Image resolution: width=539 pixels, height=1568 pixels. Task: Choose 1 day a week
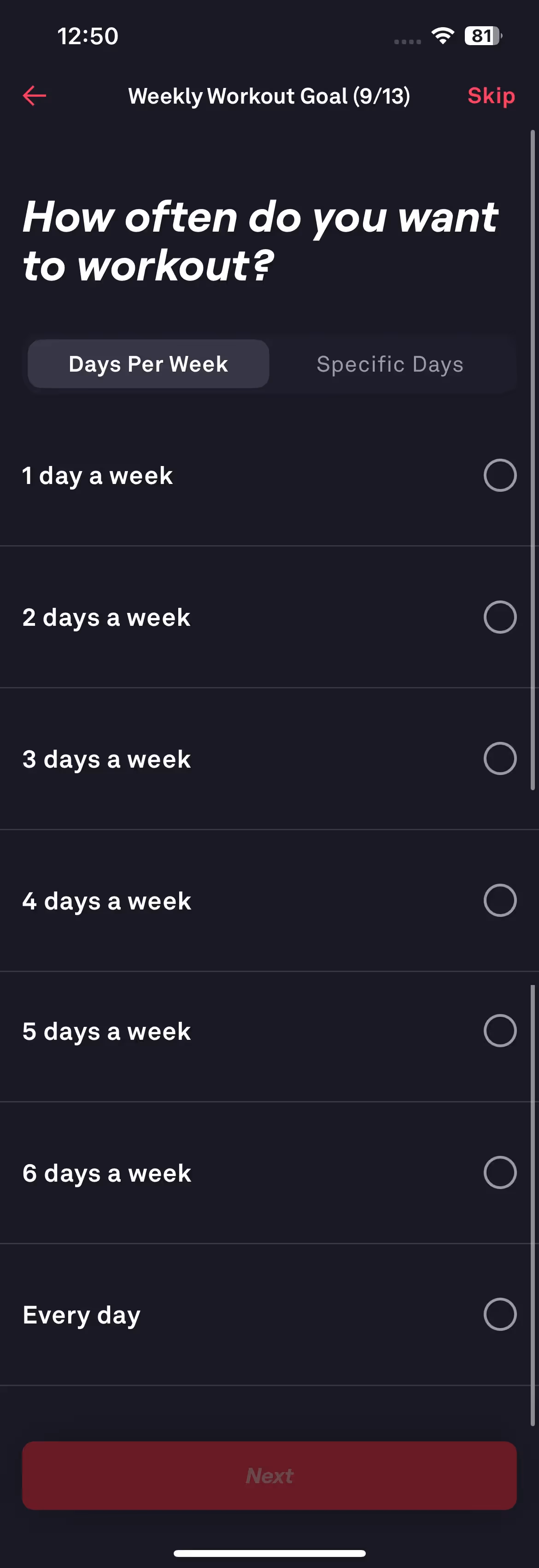click(x=269, y=475)
